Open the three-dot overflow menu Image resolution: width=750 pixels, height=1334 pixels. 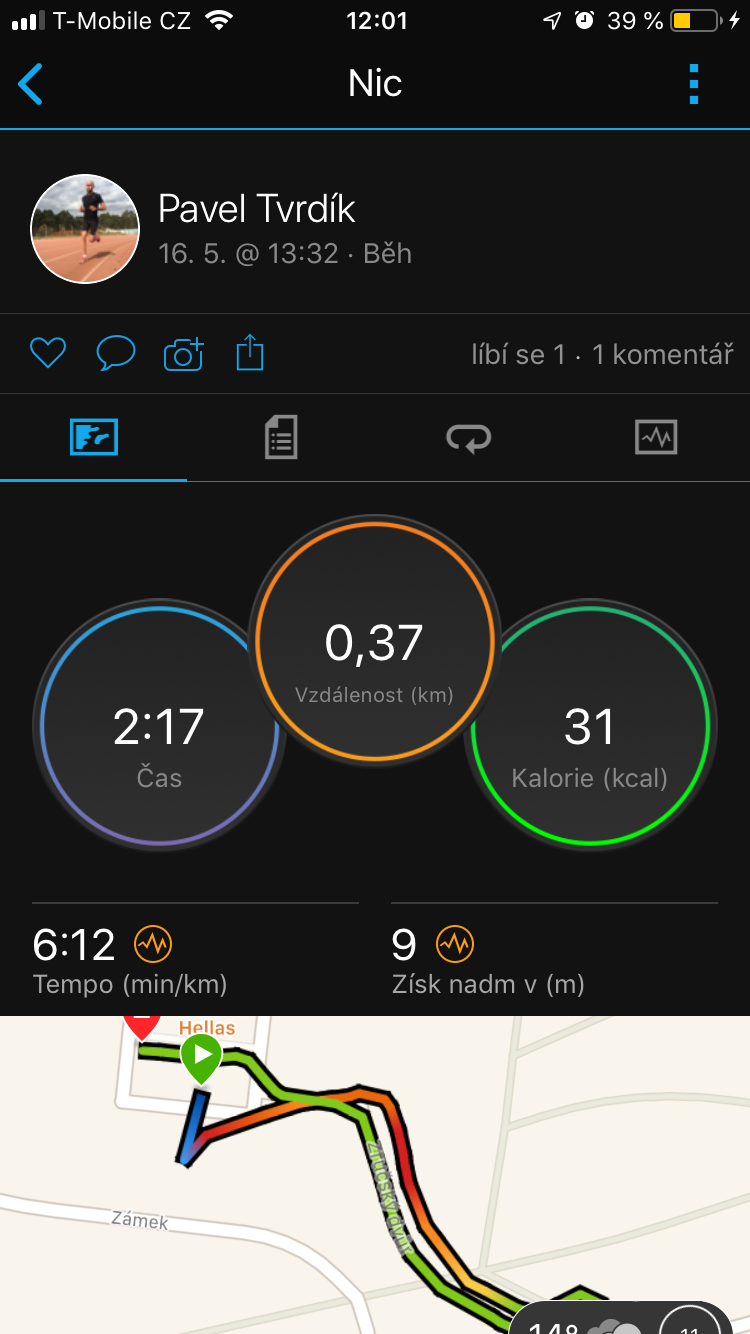click(x=694, y=84)
